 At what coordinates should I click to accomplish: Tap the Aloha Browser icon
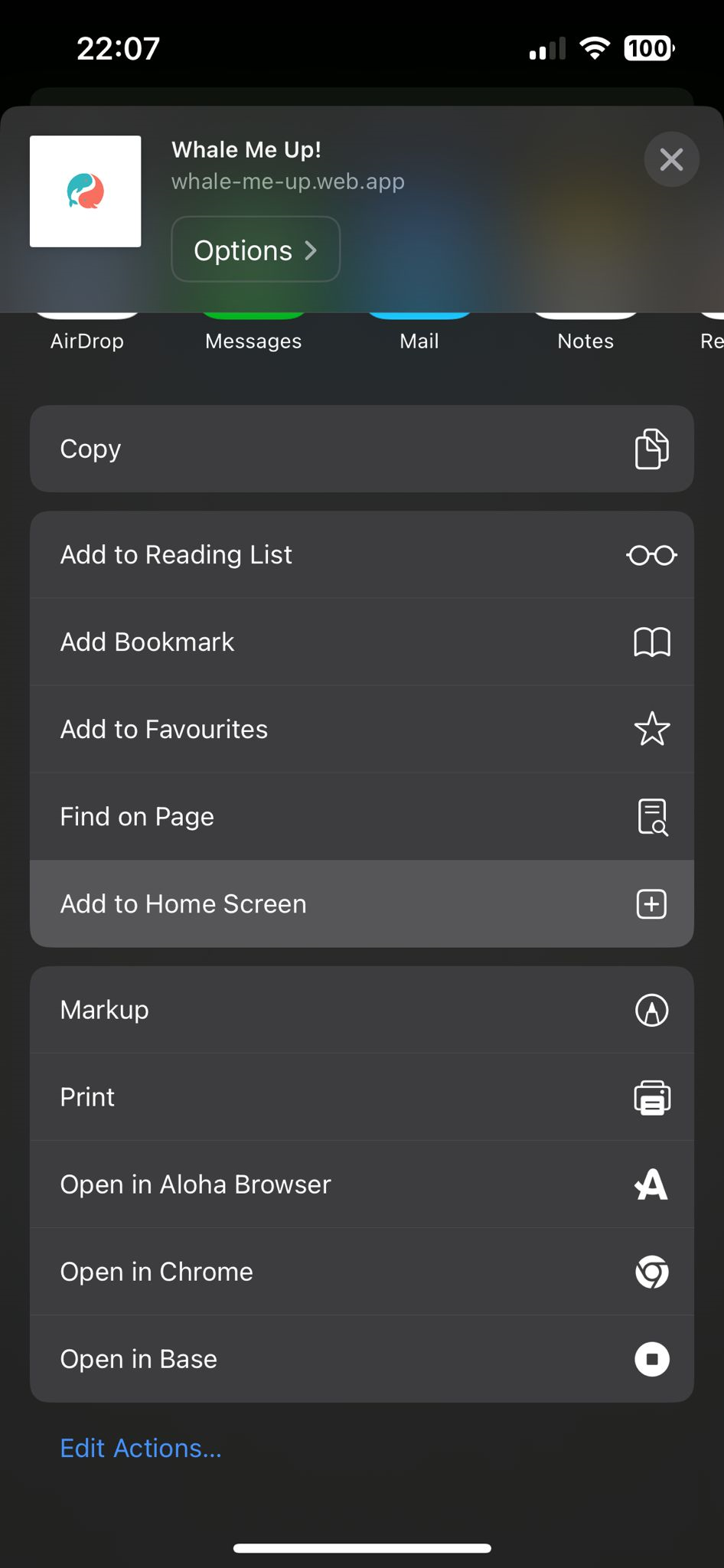(x=651, y=1184)
